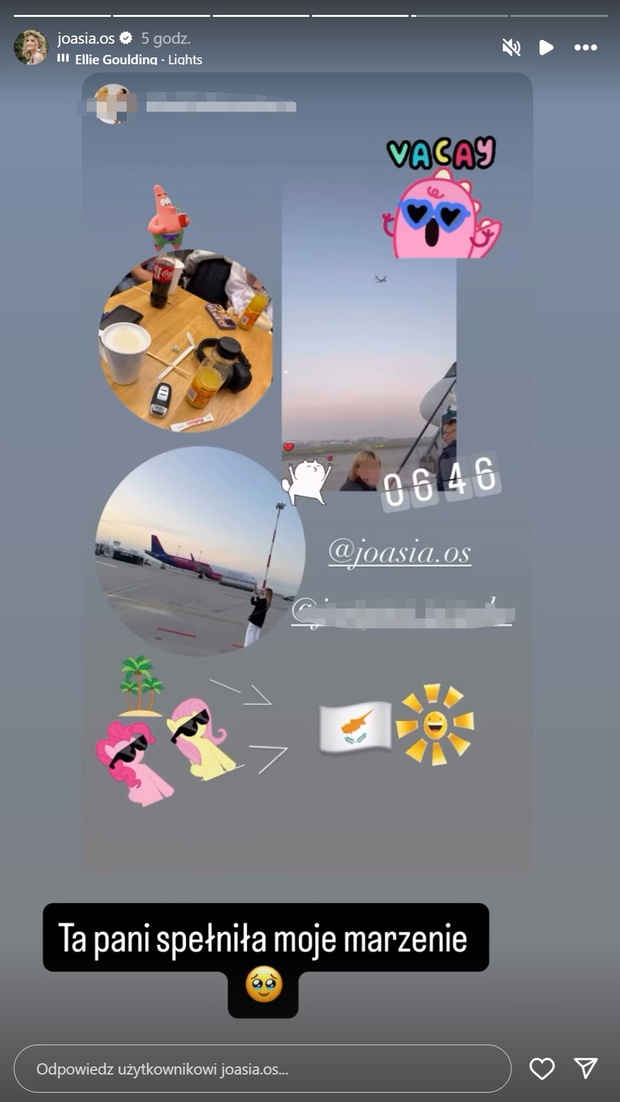Open the joasia.os username link
620x1102 pixels.
point(86,39)
